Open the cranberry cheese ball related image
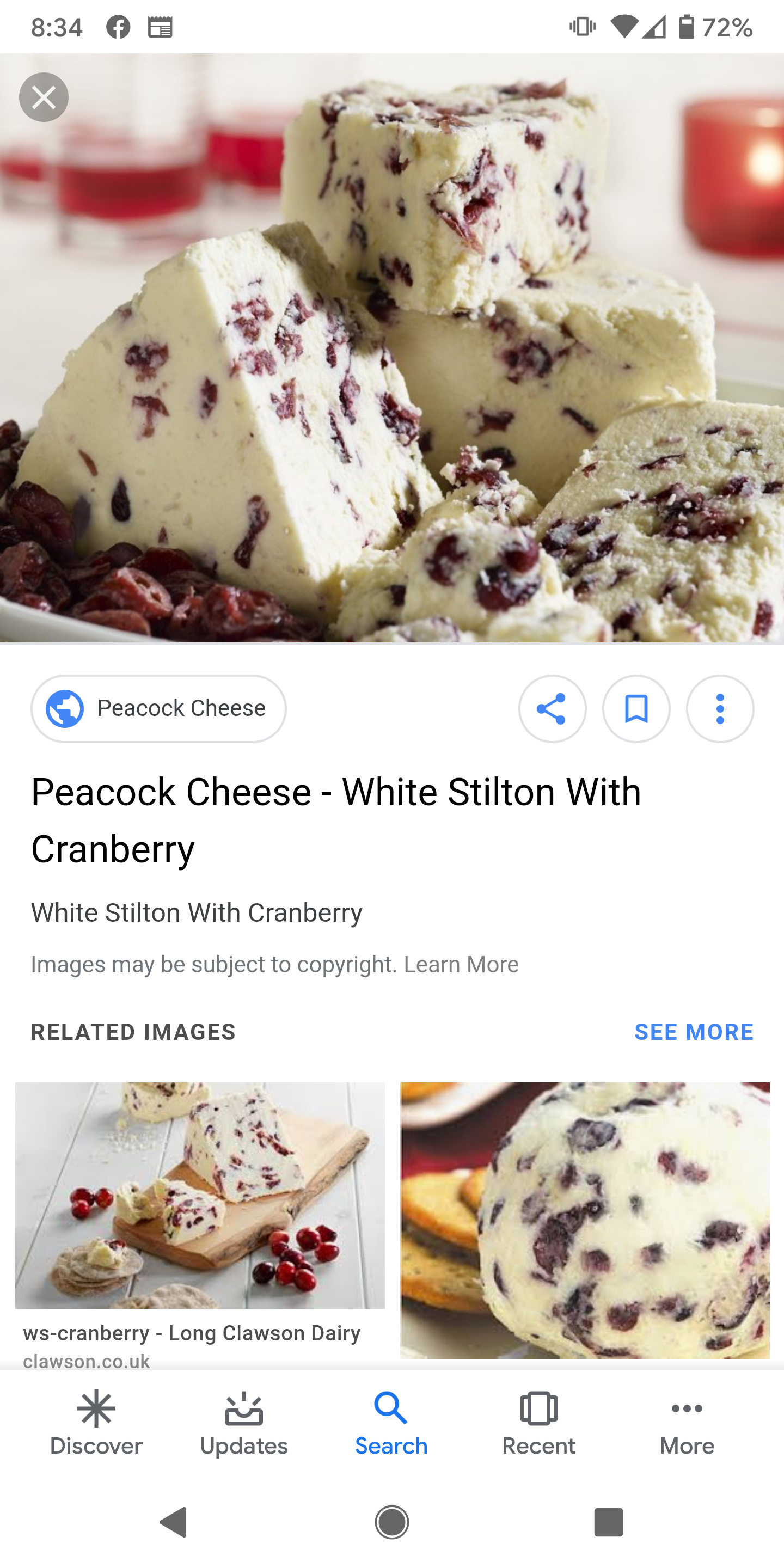The image size is (784, 1568). [x=585, y=1220]
